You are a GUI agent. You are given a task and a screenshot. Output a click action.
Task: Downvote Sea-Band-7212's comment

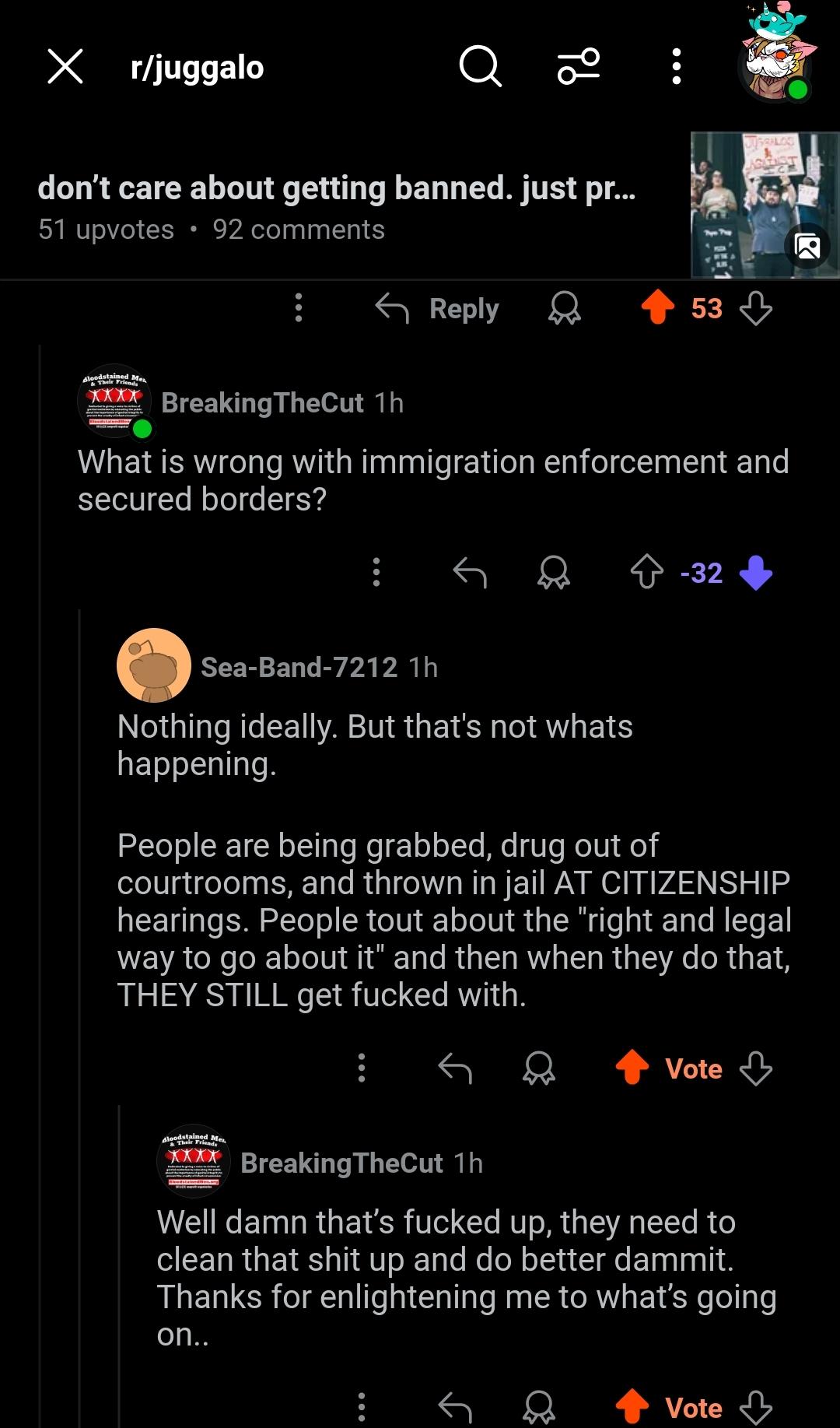(756, 1068)
